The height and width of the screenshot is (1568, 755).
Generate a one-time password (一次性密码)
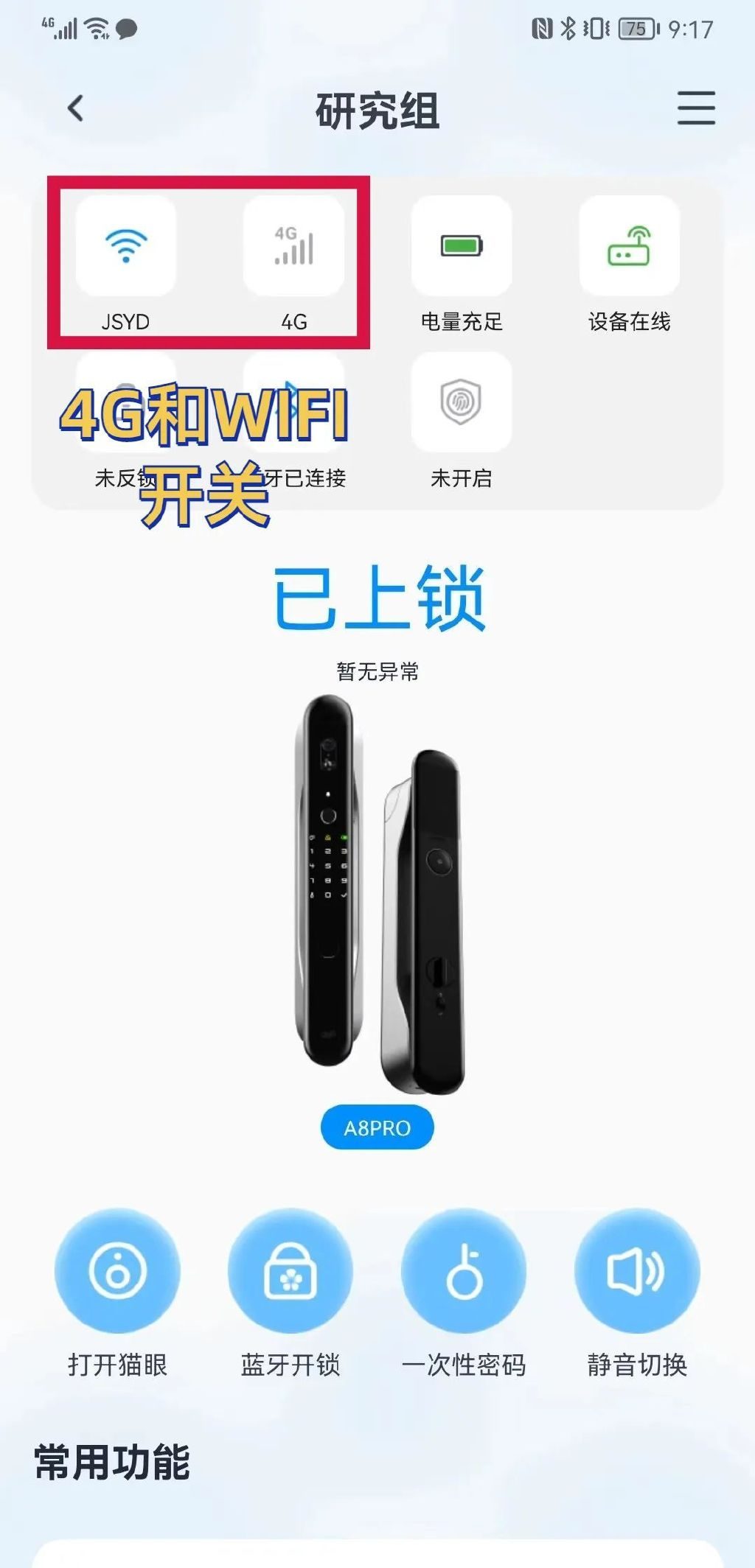coord(464,1271)
